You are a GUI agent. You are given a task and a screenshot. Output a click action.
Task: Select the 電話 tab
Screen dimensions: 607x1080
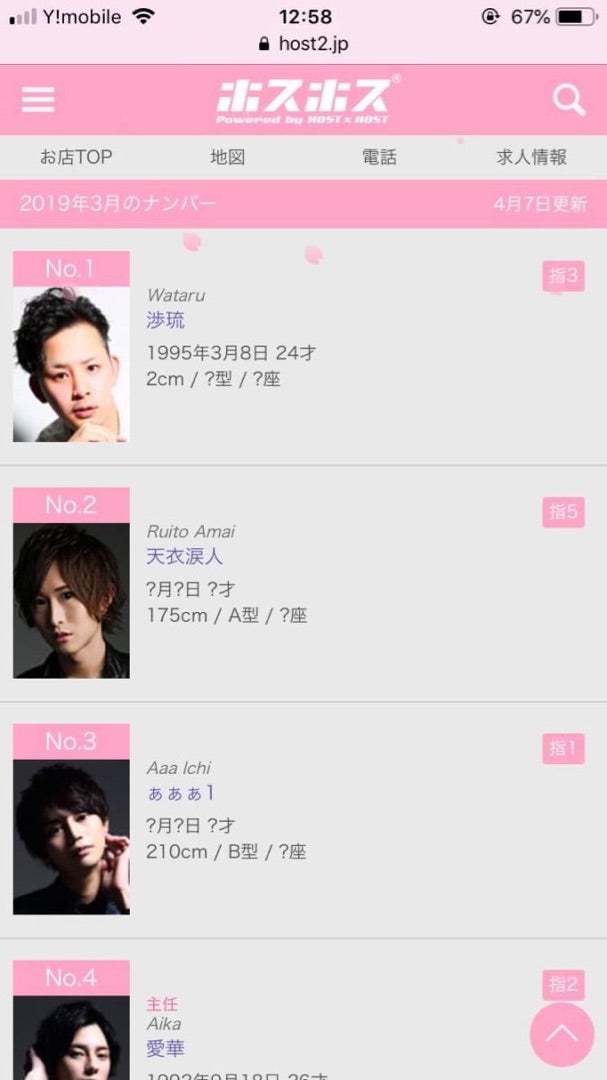[x=379, y=157]
